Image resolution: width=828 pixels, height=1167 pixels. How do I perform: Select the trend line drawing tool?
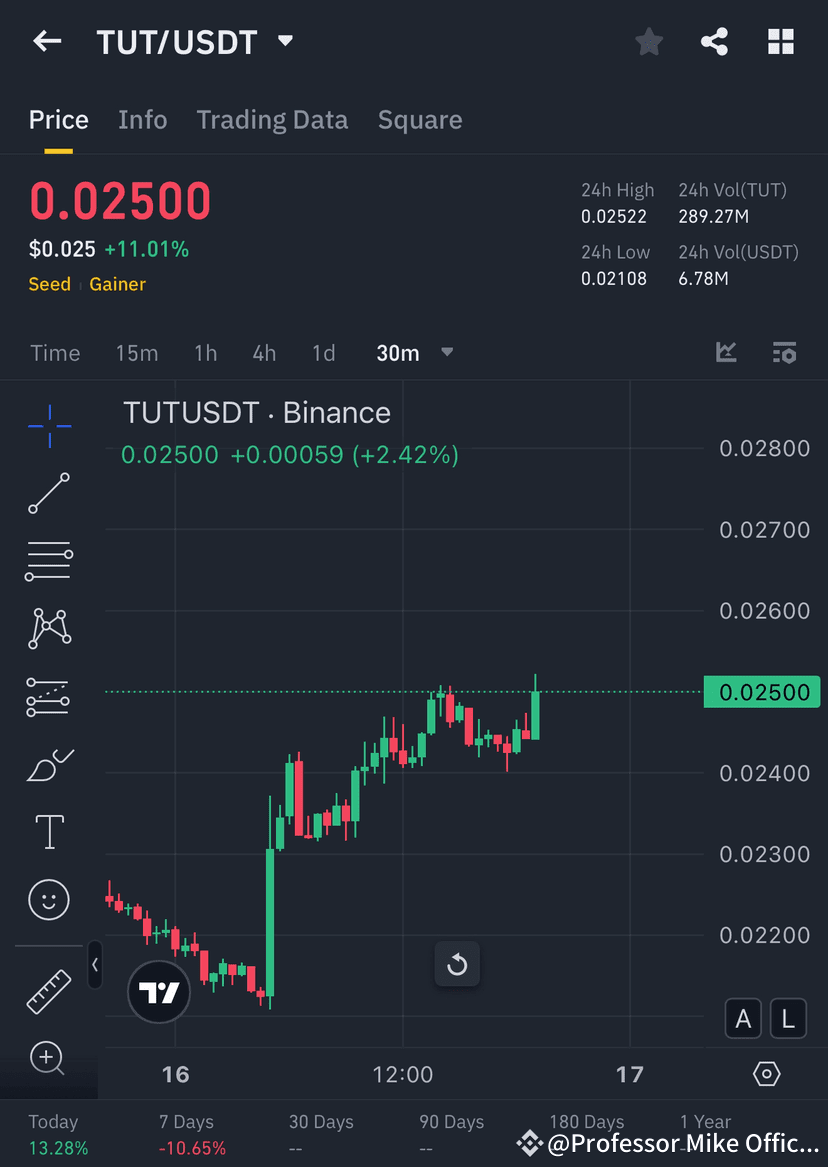[48, 493]
